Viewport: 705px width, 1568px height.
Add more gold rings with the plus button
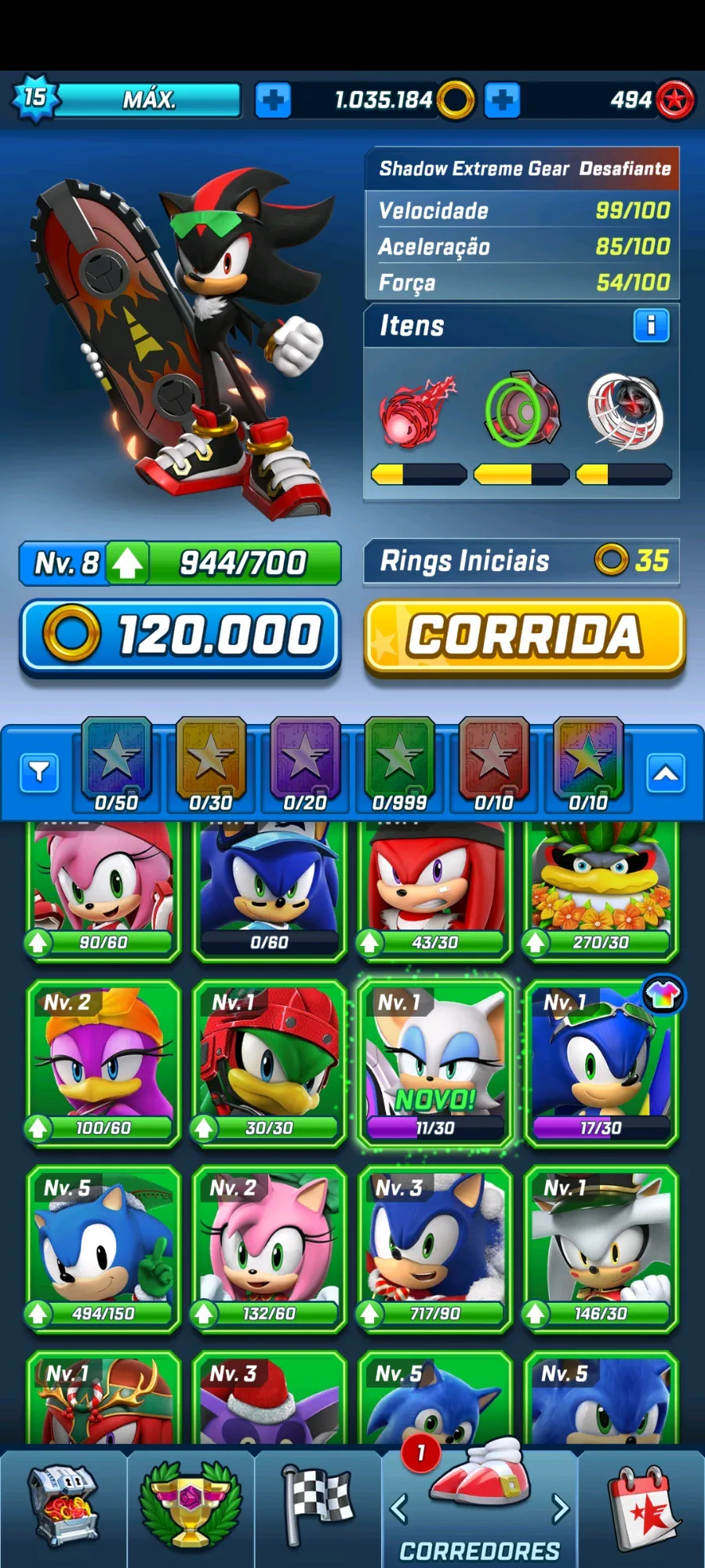tap(273, 100)
